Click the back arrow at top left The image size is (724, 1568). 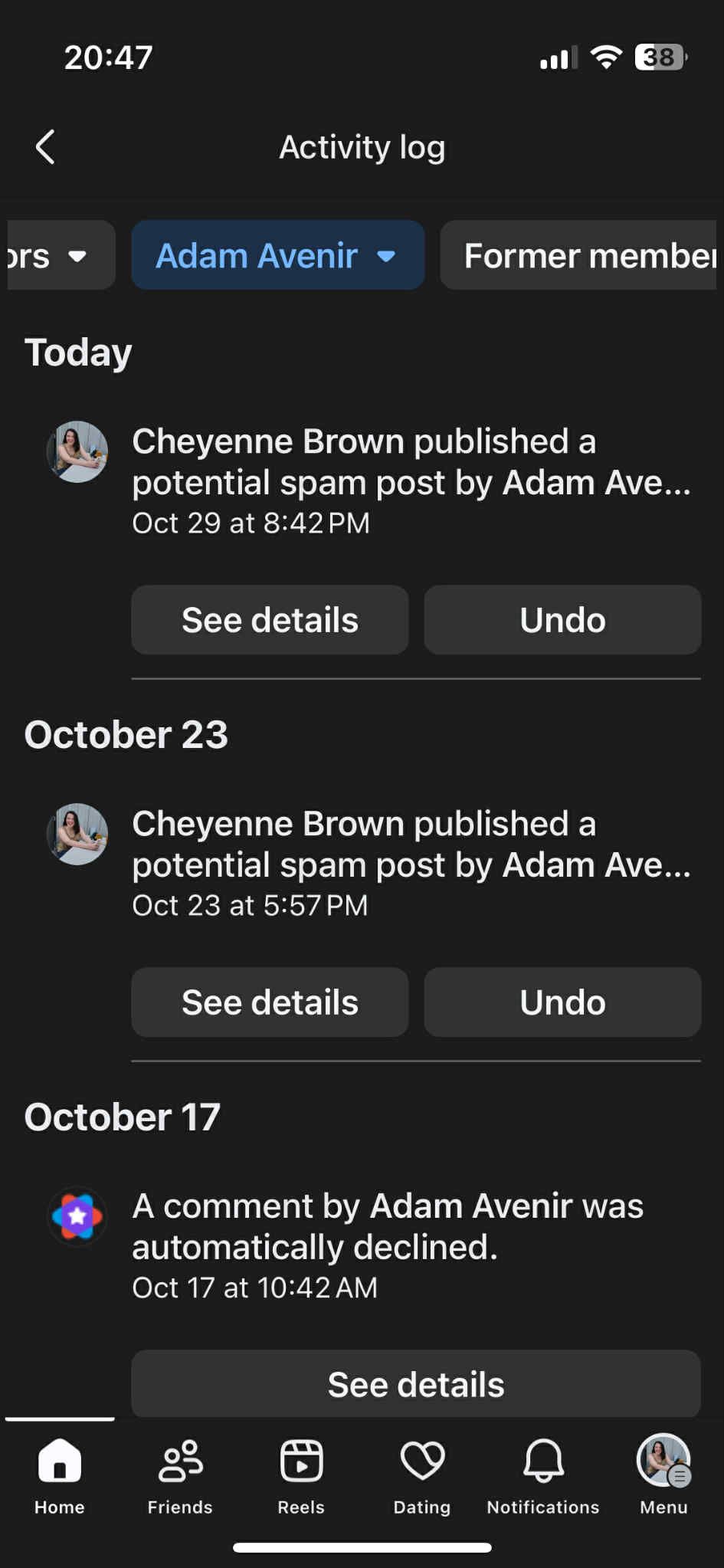pos(45,146)
